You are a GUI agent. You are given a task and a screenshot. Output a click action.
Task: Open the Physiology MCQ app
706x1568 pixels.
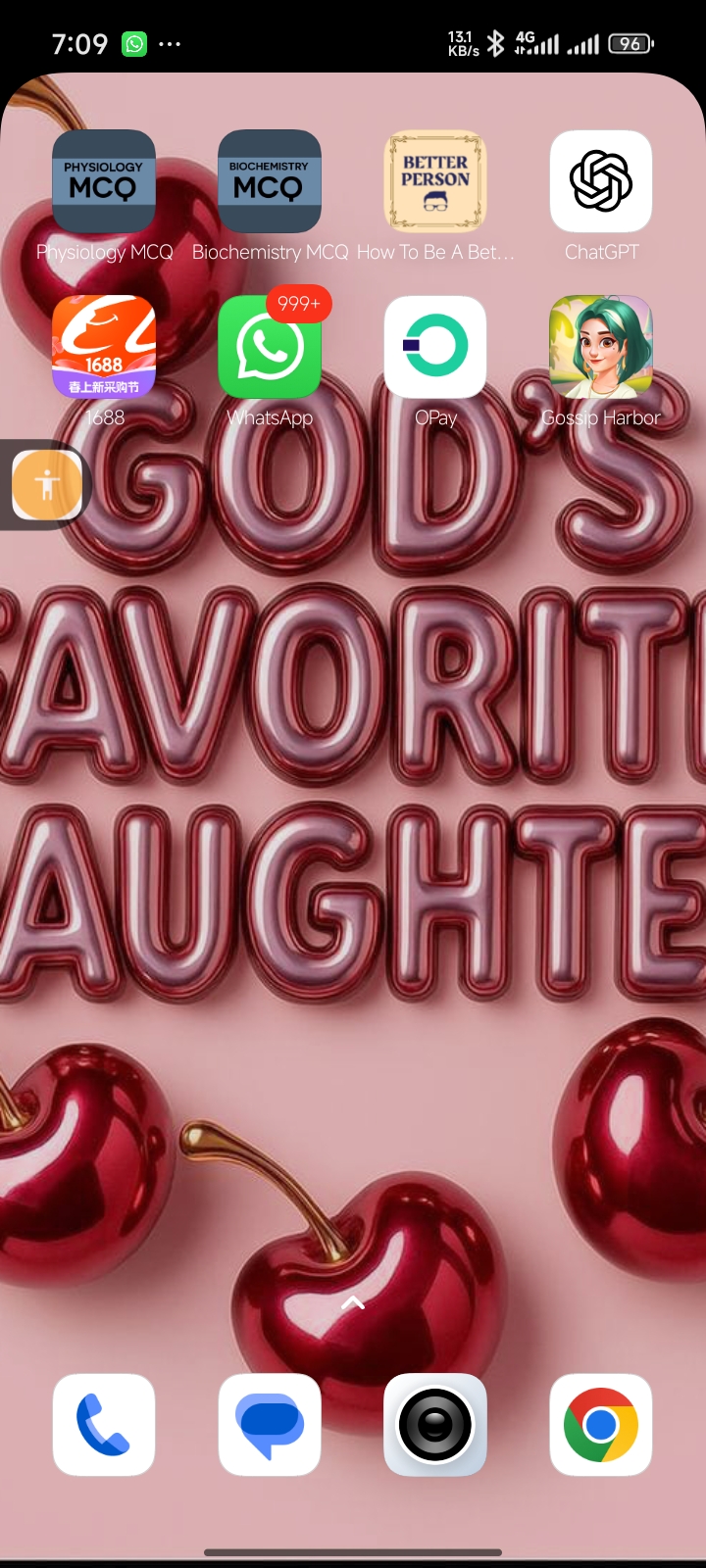104,181
